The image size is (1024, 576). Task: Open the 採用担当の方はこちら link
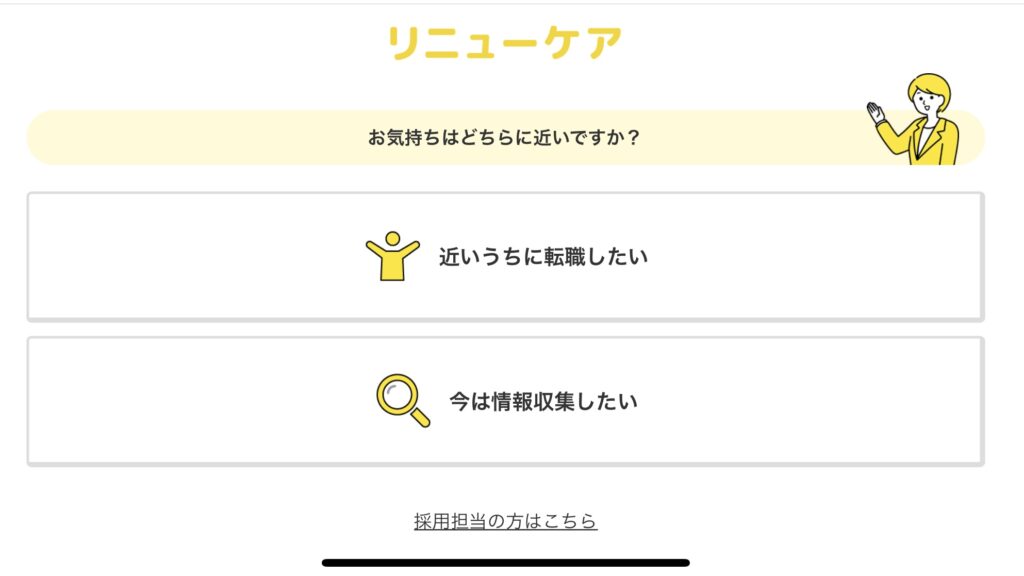pyautogui.click(x=505, y=521)
